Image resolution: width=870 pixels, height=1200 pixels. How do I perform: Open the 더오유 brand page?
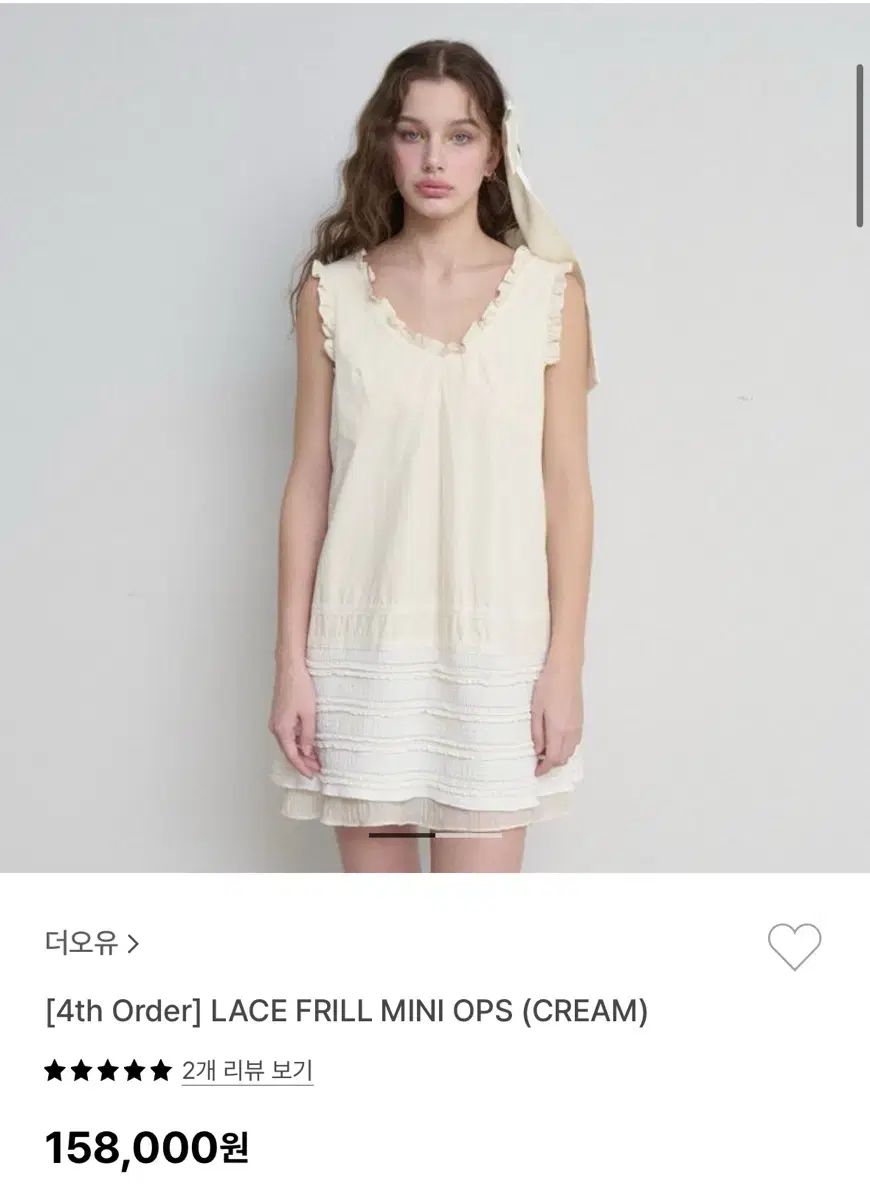[92, 942]
